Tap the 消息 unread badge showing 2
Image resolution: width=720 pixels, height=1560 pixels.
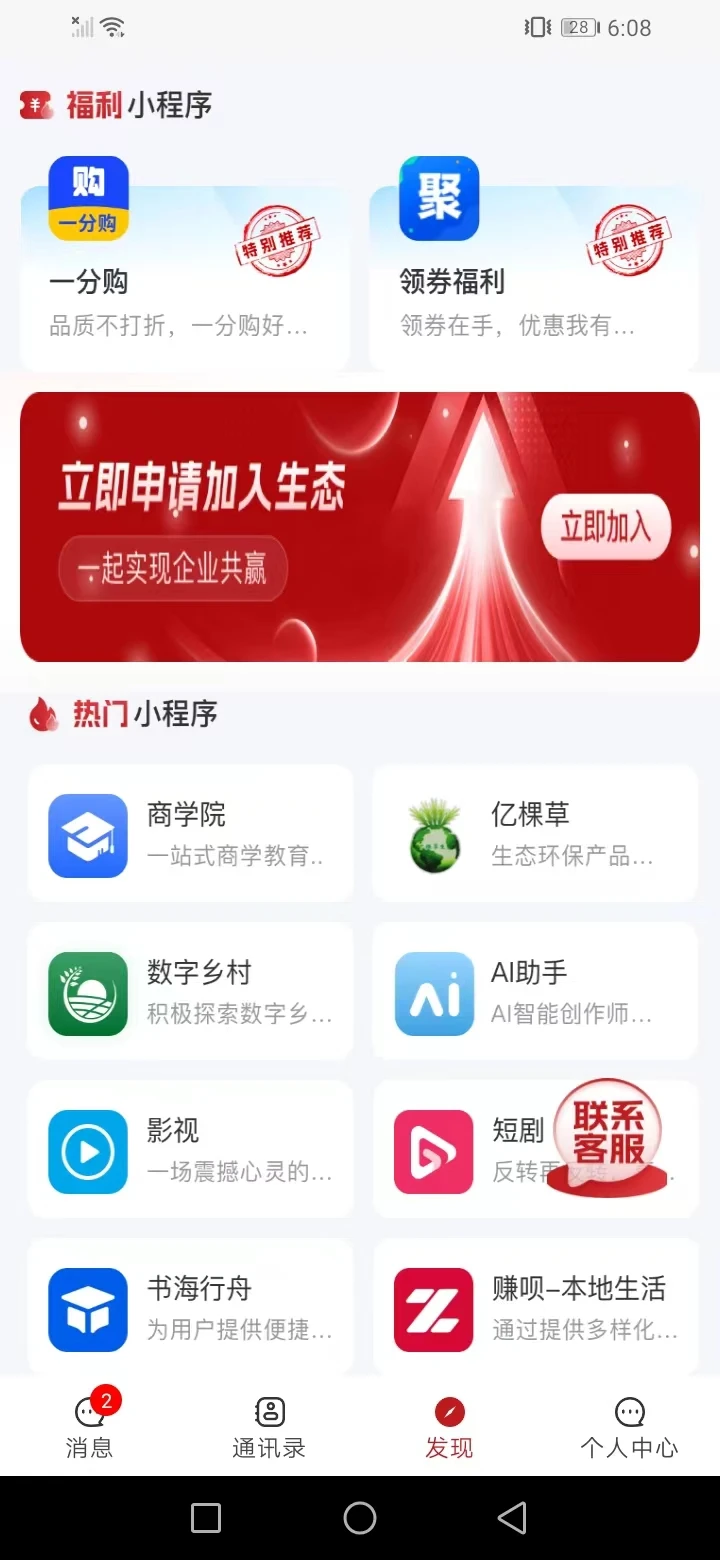[106, 1401]
